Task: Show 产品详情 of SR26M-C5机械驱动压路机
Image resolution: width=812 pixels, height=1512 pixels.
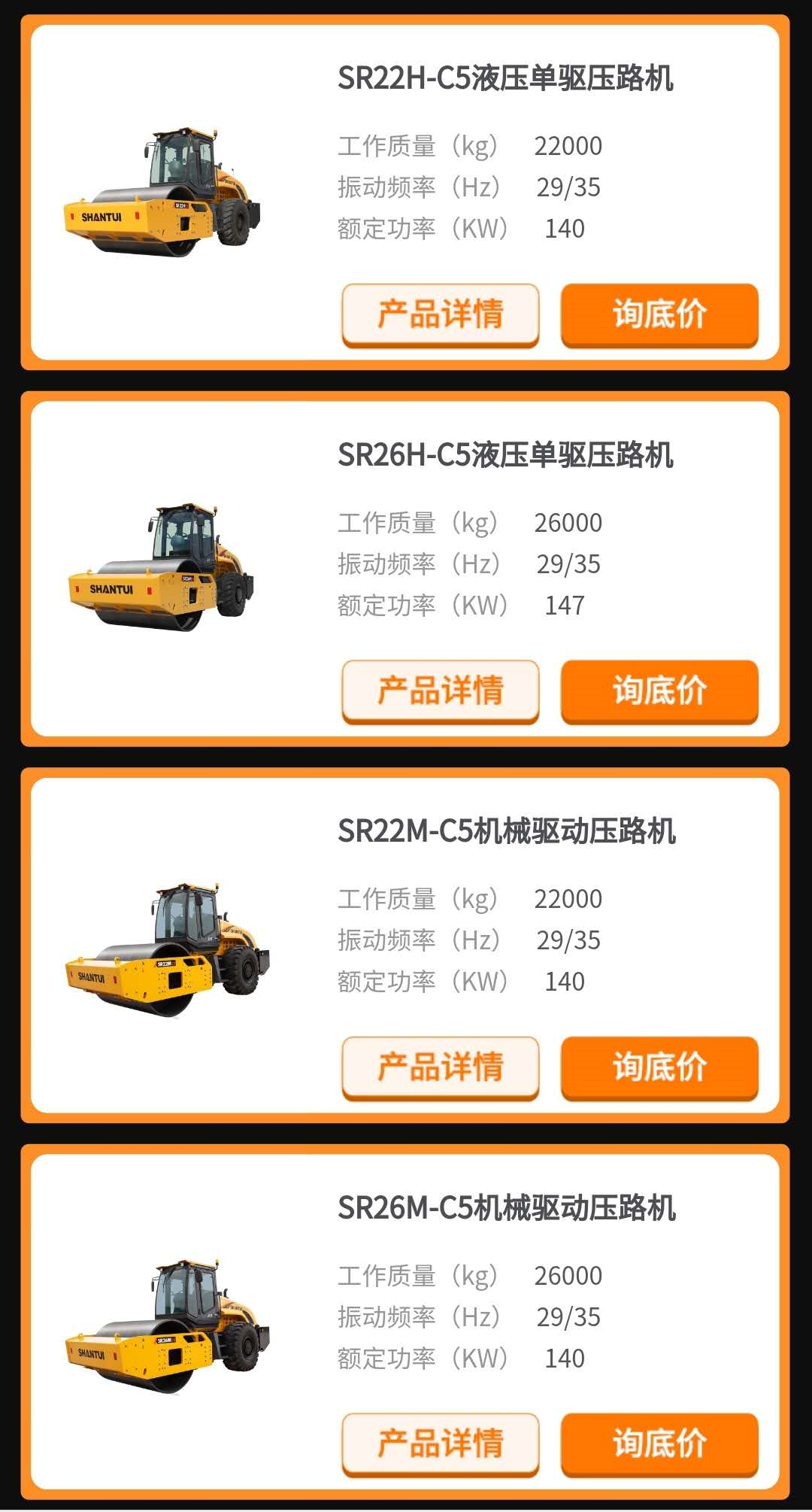Action: [x=441, y=1444]
